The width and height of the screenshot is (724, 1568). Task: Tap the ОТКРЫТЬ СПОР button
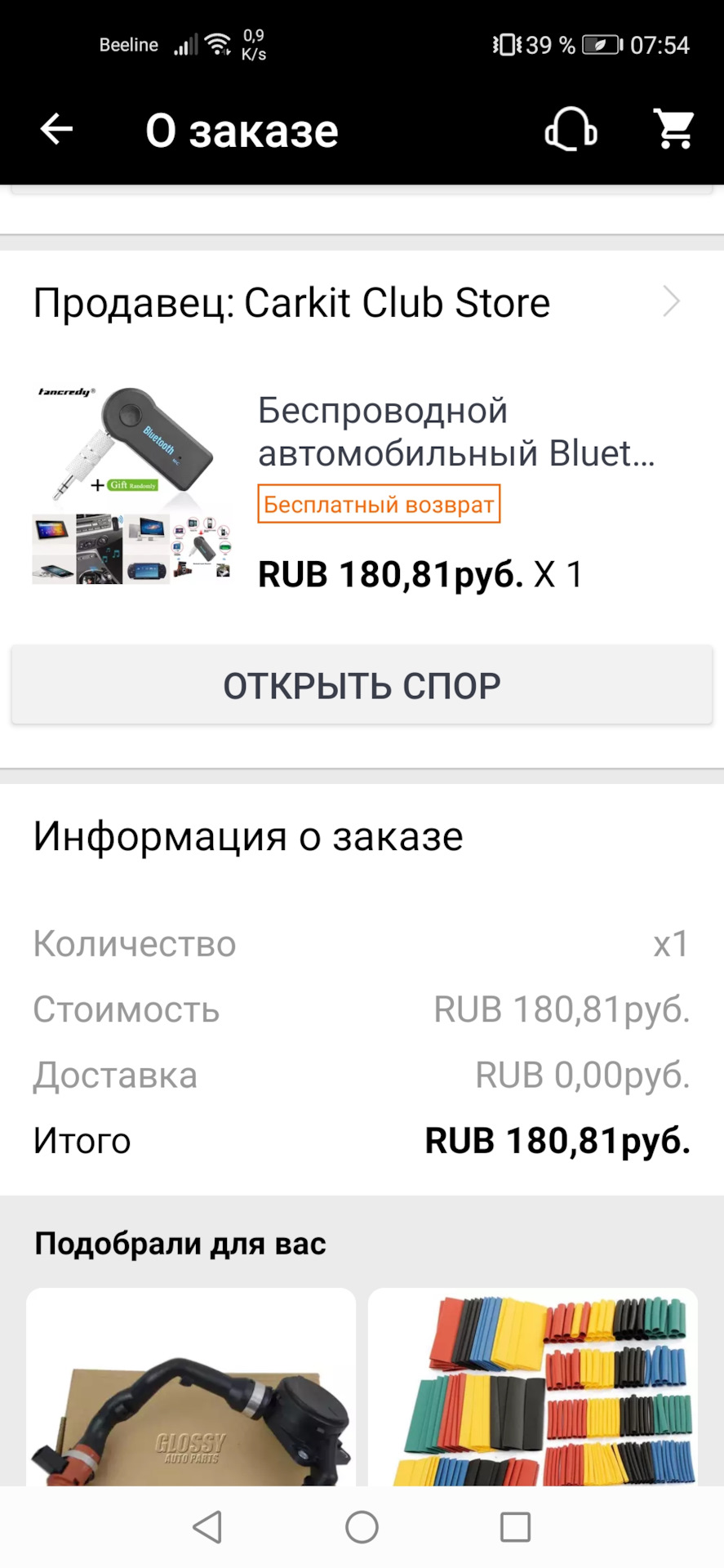tap(362, 686)
